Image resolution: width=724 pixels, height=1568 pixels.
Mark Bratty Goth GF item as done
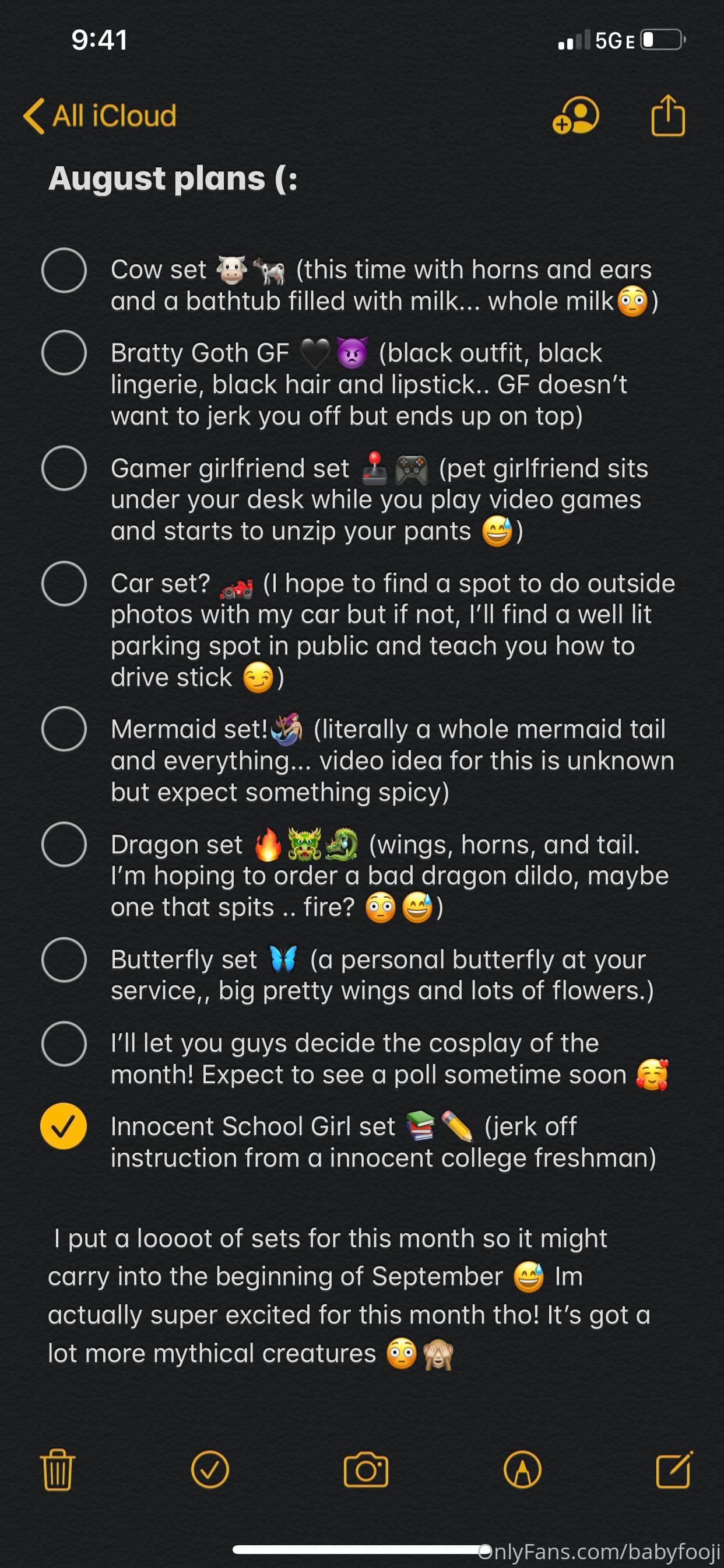pos(64,352)
